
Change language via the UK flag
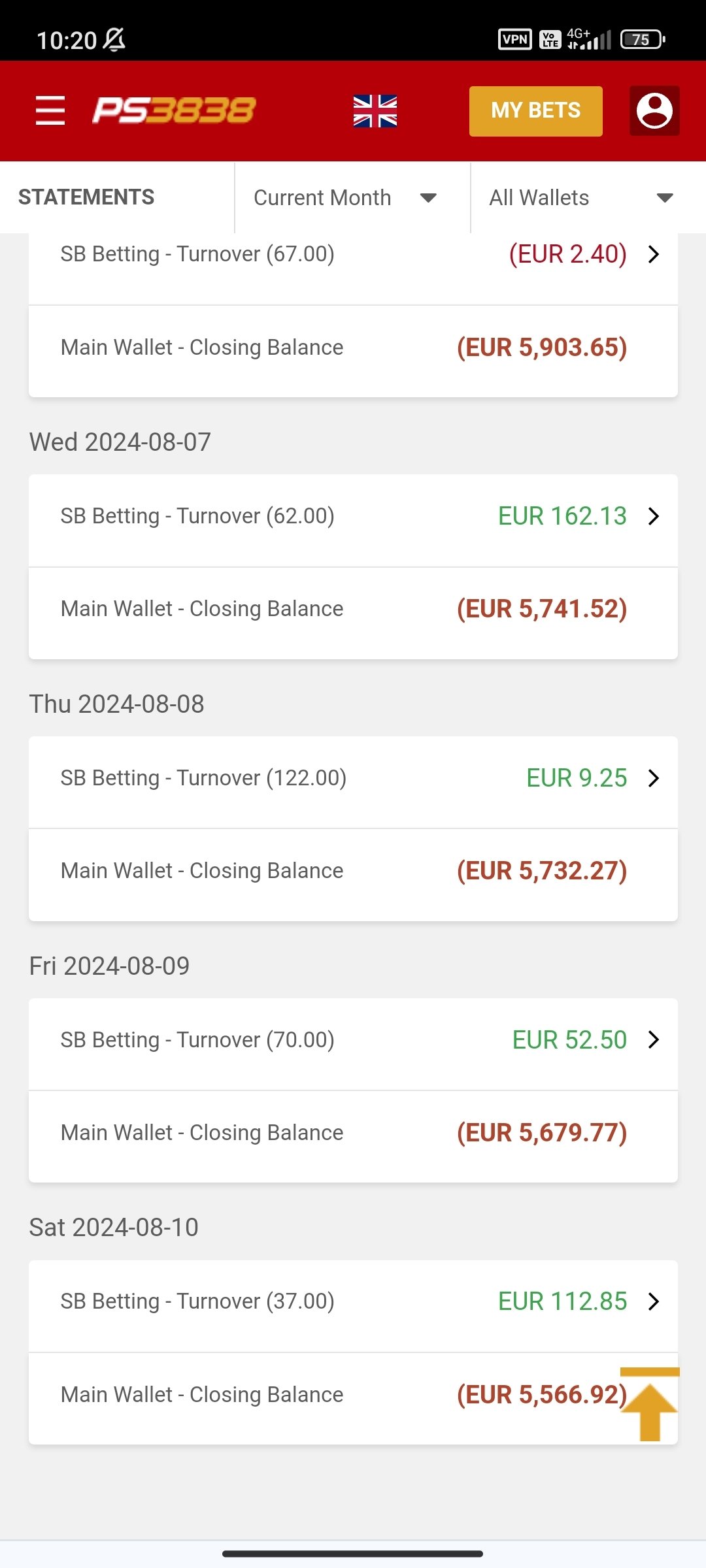(375, 111)
